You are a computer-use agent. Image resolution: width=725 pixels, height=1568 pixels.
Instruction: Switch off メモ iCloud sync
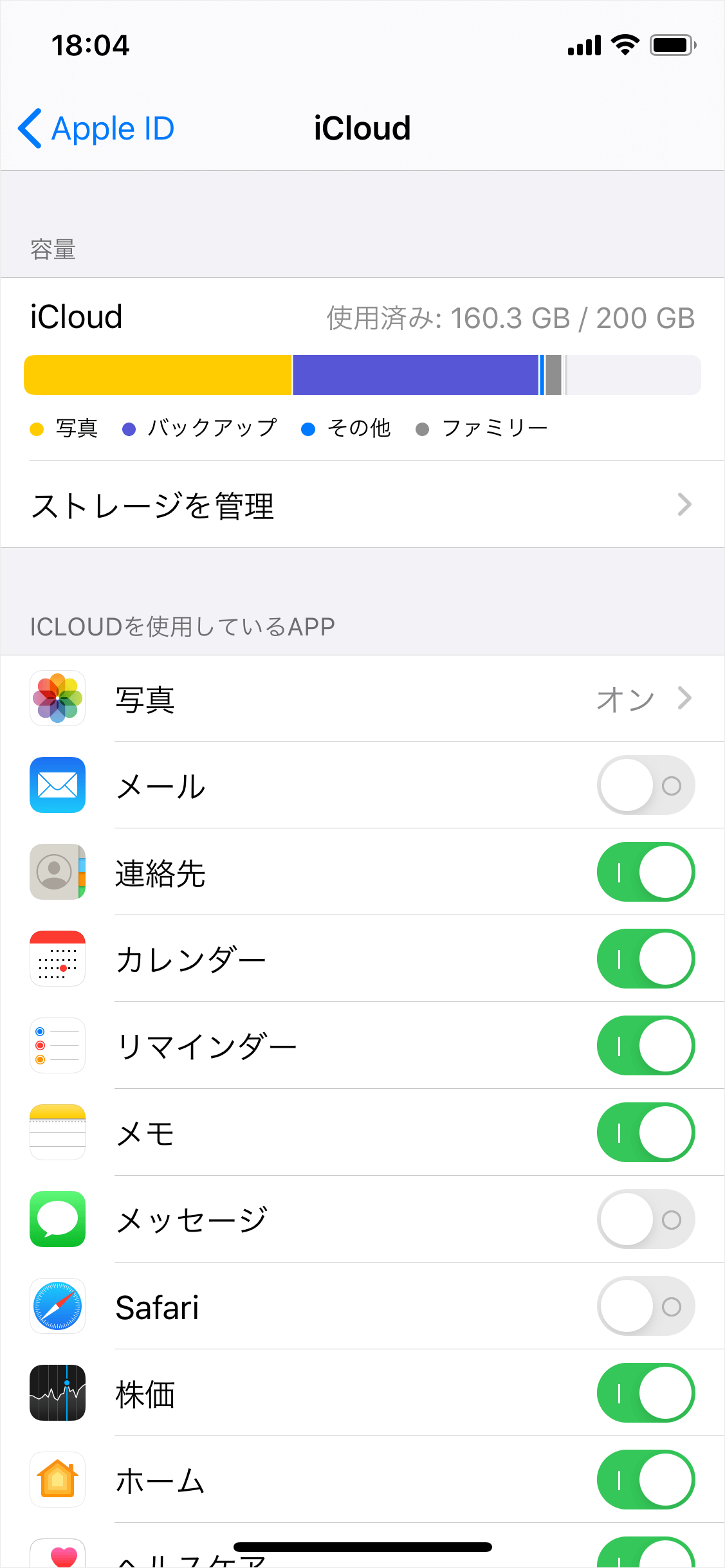(x=645, y=1133)
